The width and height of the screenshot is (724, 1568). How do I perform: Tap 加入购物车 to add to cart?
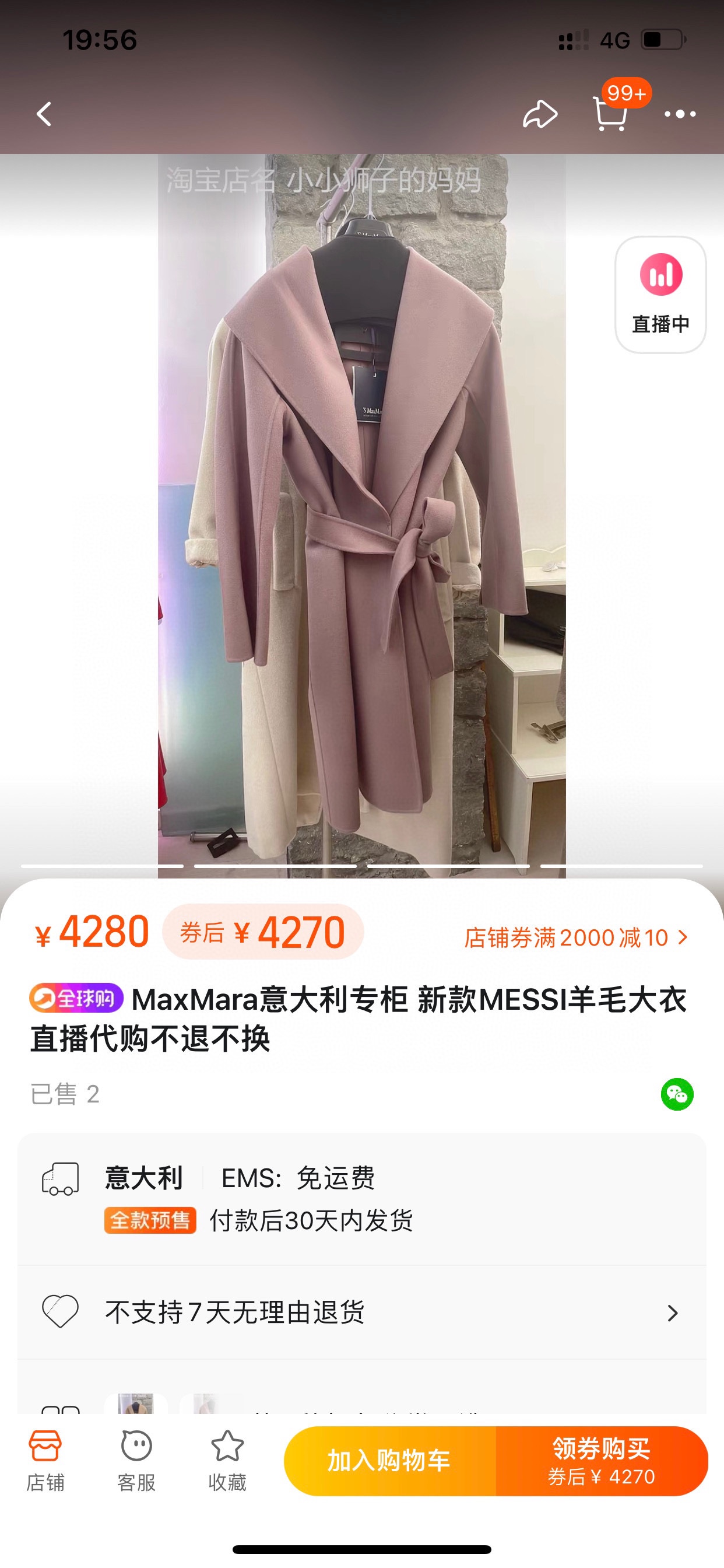point(389,1460)
